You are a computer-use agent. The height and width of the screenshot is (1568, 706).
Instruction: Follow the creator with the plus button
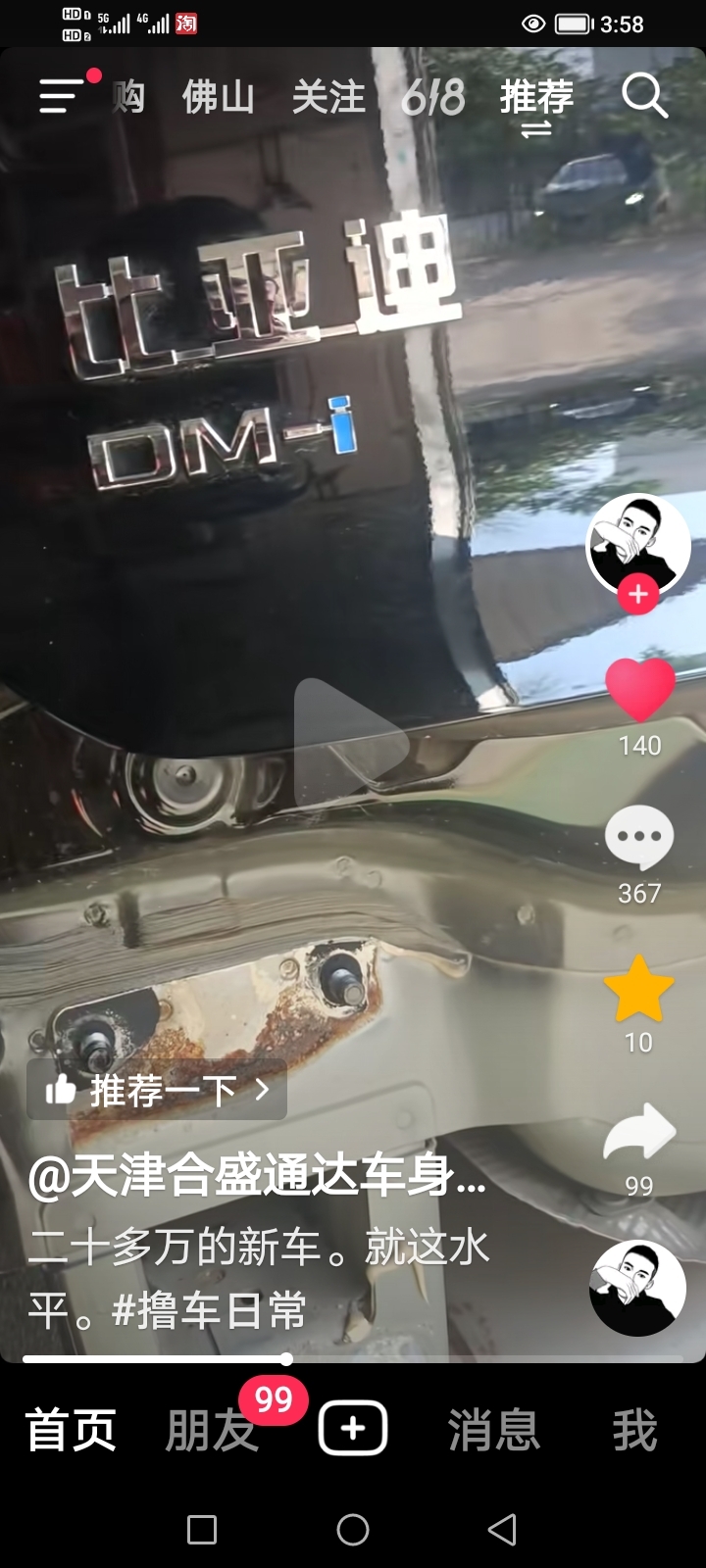pyautogui.click(x=637, y=594)
